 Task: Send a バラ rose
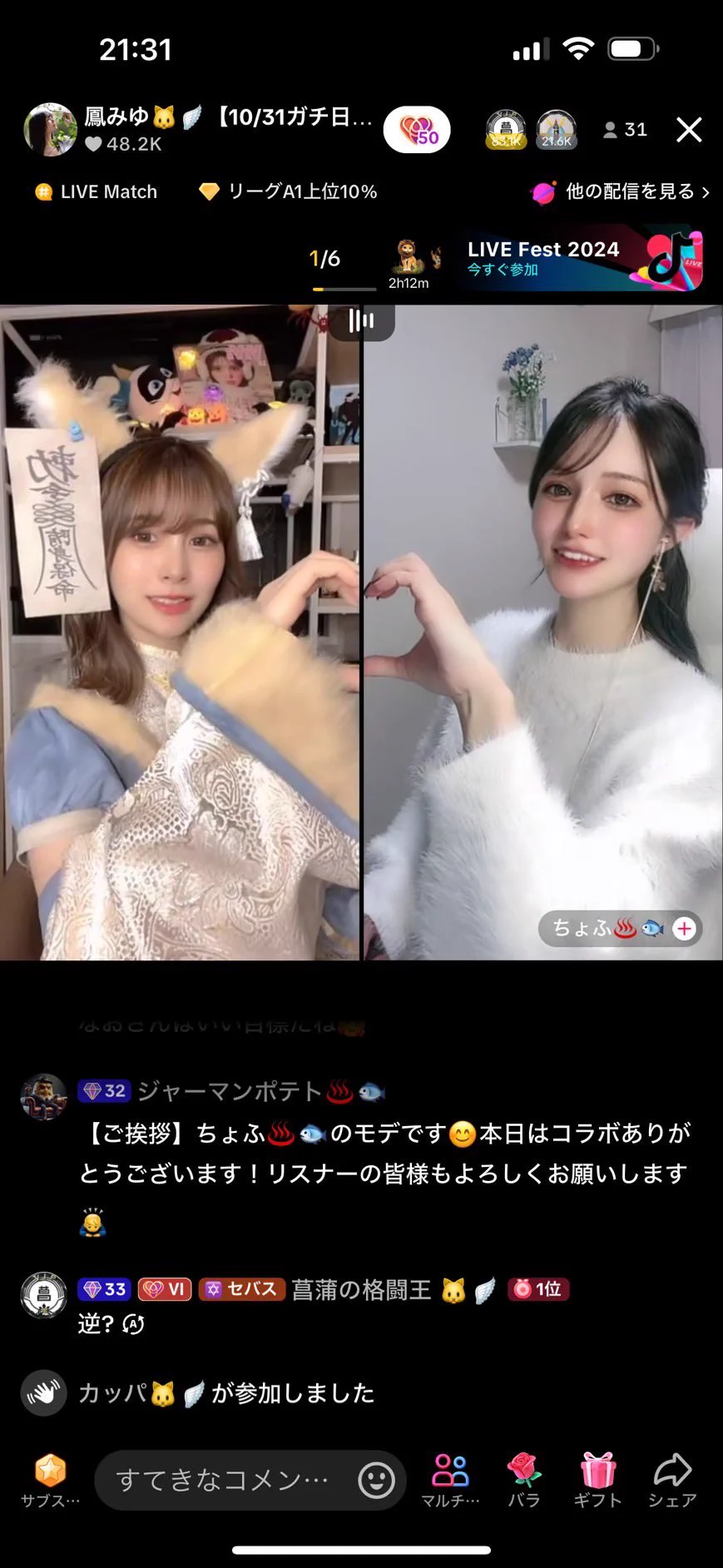coord(524,1480)
